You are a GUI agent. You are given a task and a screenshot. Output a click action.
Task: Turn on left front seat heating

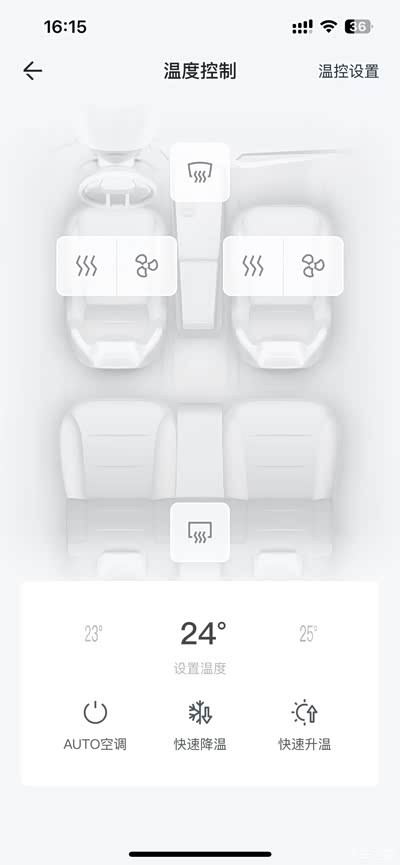tap(87, 266)
